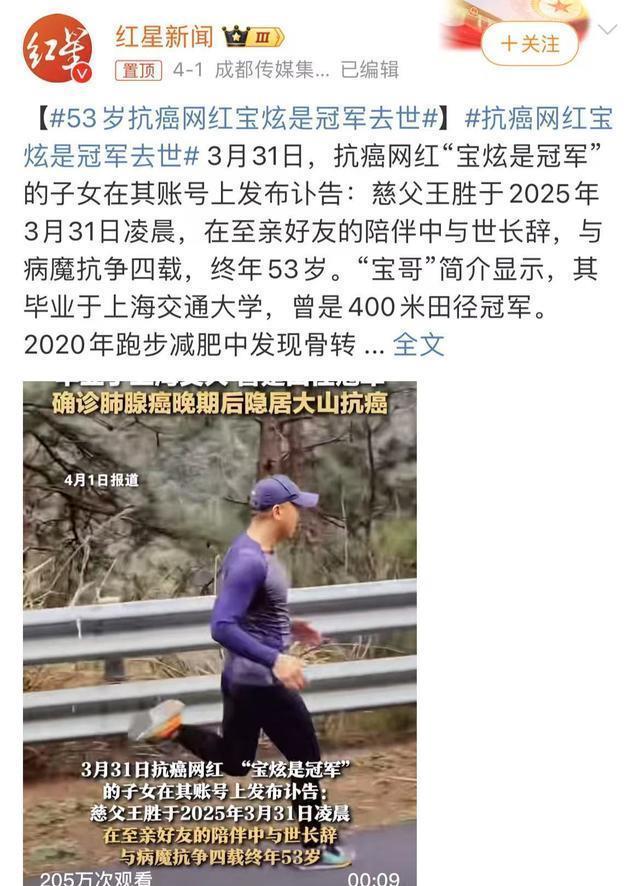Open 红星新闻 profile avatar
This screenshot has width=640, height=886.
[x=58, y=49]
